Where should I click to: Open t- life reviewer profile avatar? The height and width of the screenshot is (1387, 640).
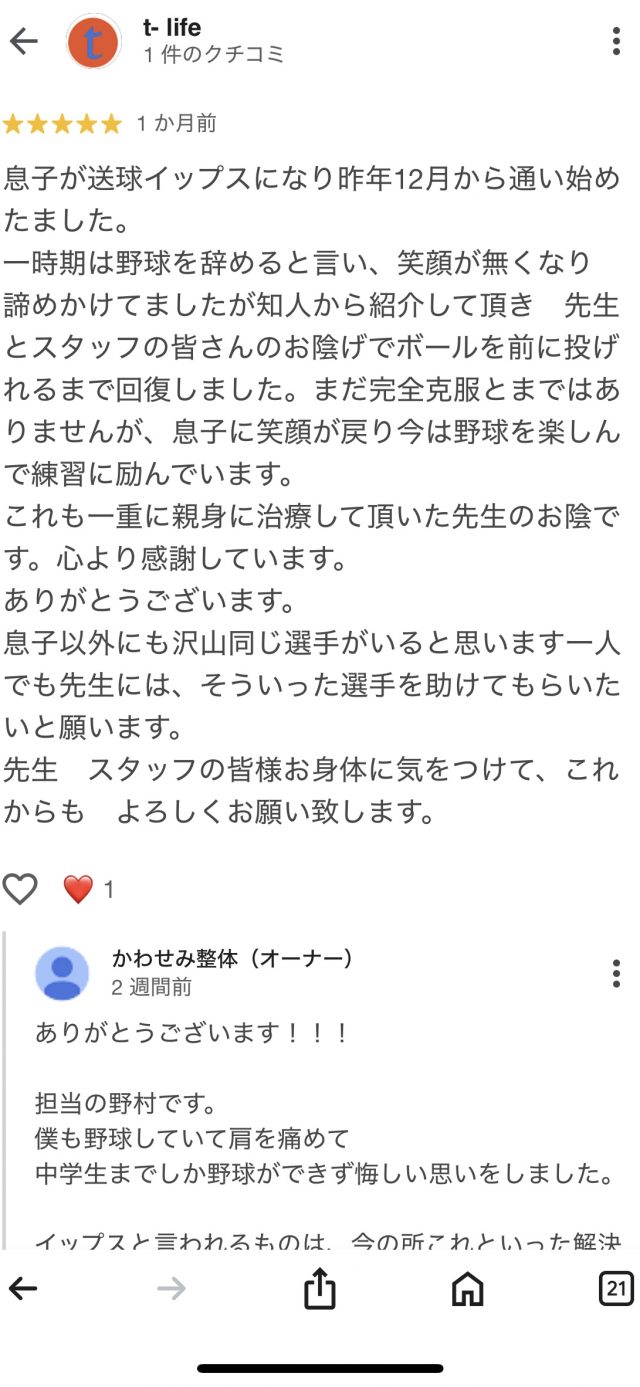pos(93,42)
